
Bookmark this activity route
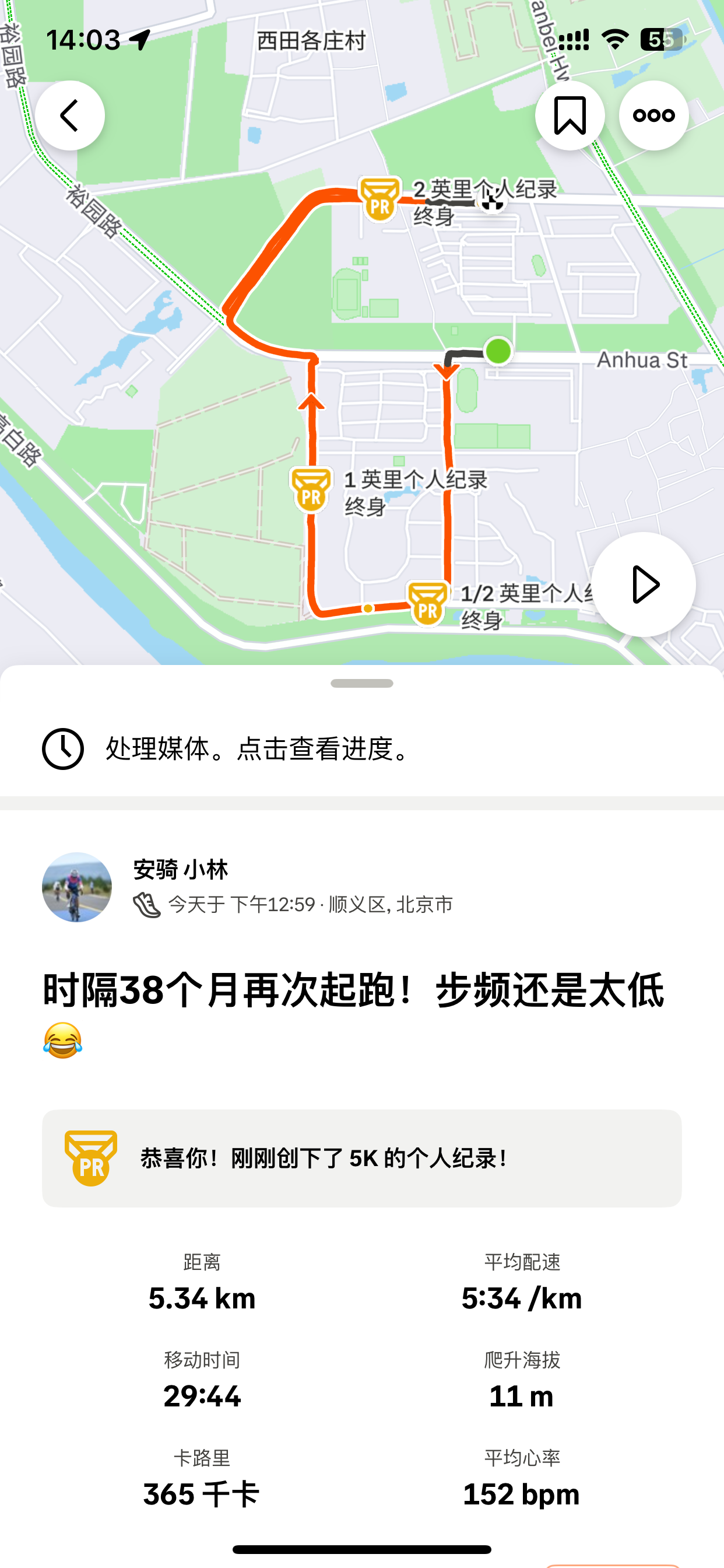570,116
